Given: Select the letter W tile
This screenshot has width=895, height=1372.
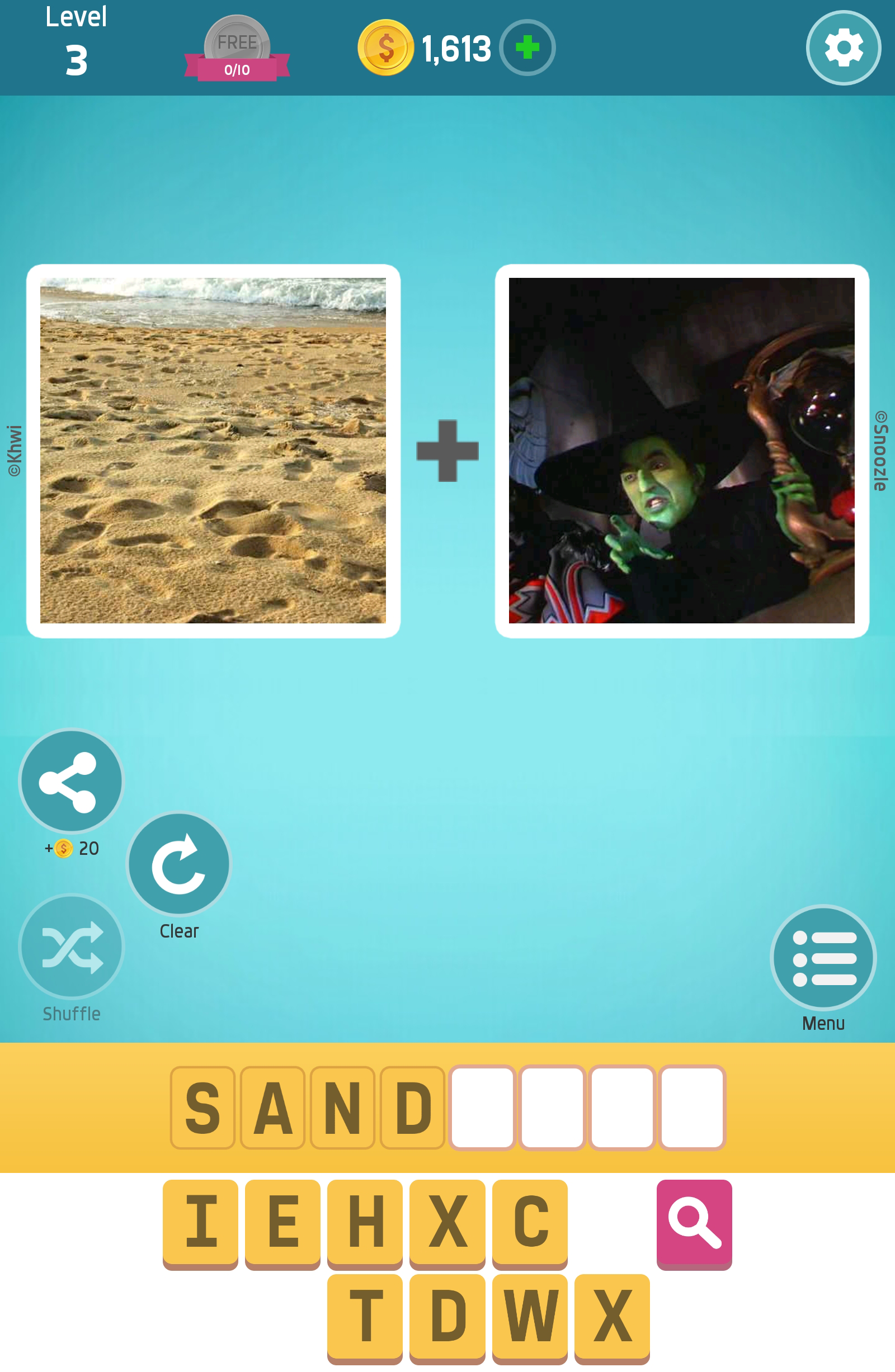Looking at the screenshot, I should 529,1315.
